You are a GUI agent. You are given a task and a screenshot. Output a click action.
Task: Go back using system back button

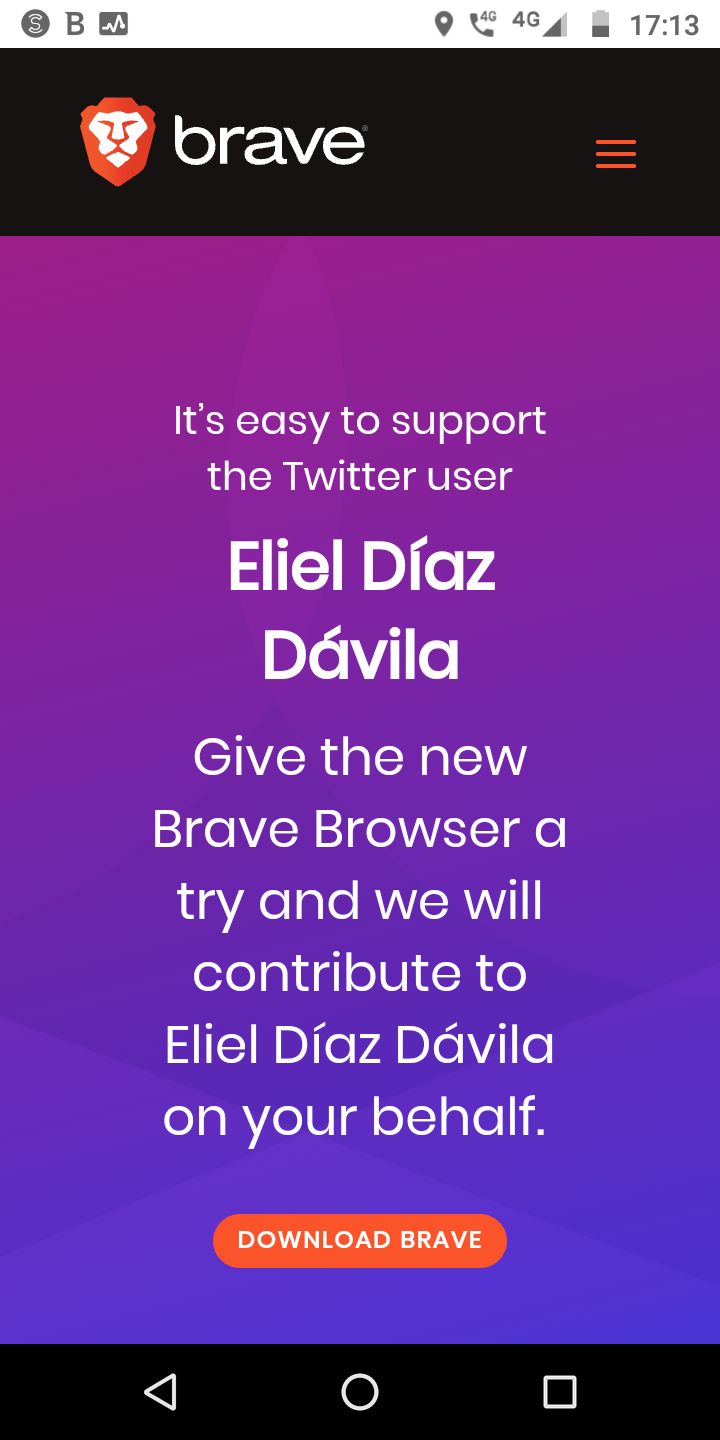[x=160, y=1391]
